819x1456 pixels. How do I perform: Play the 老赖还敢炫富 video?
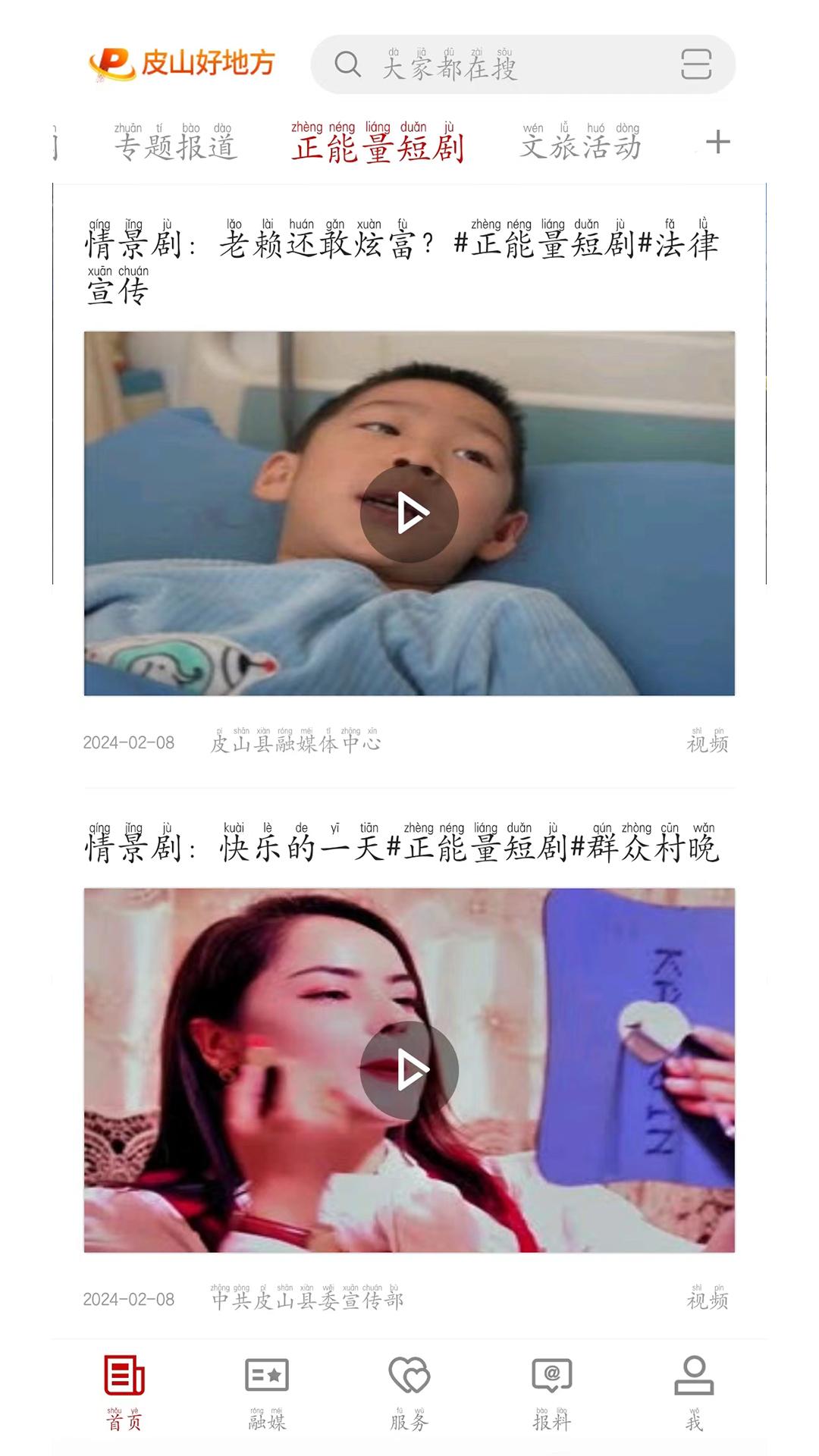click(409, 513)
